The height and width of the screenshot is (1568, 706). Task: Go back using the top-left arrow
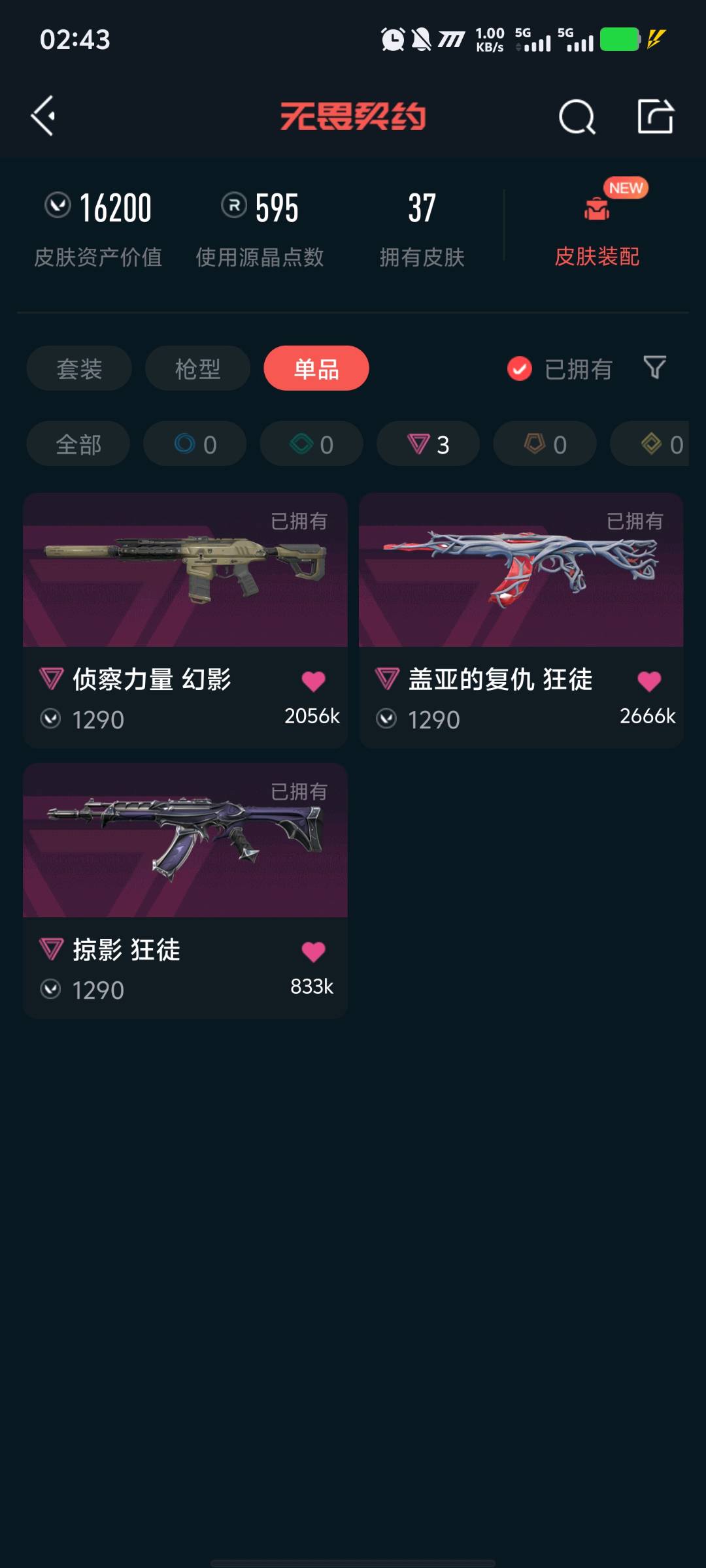[x=44, y=116]
